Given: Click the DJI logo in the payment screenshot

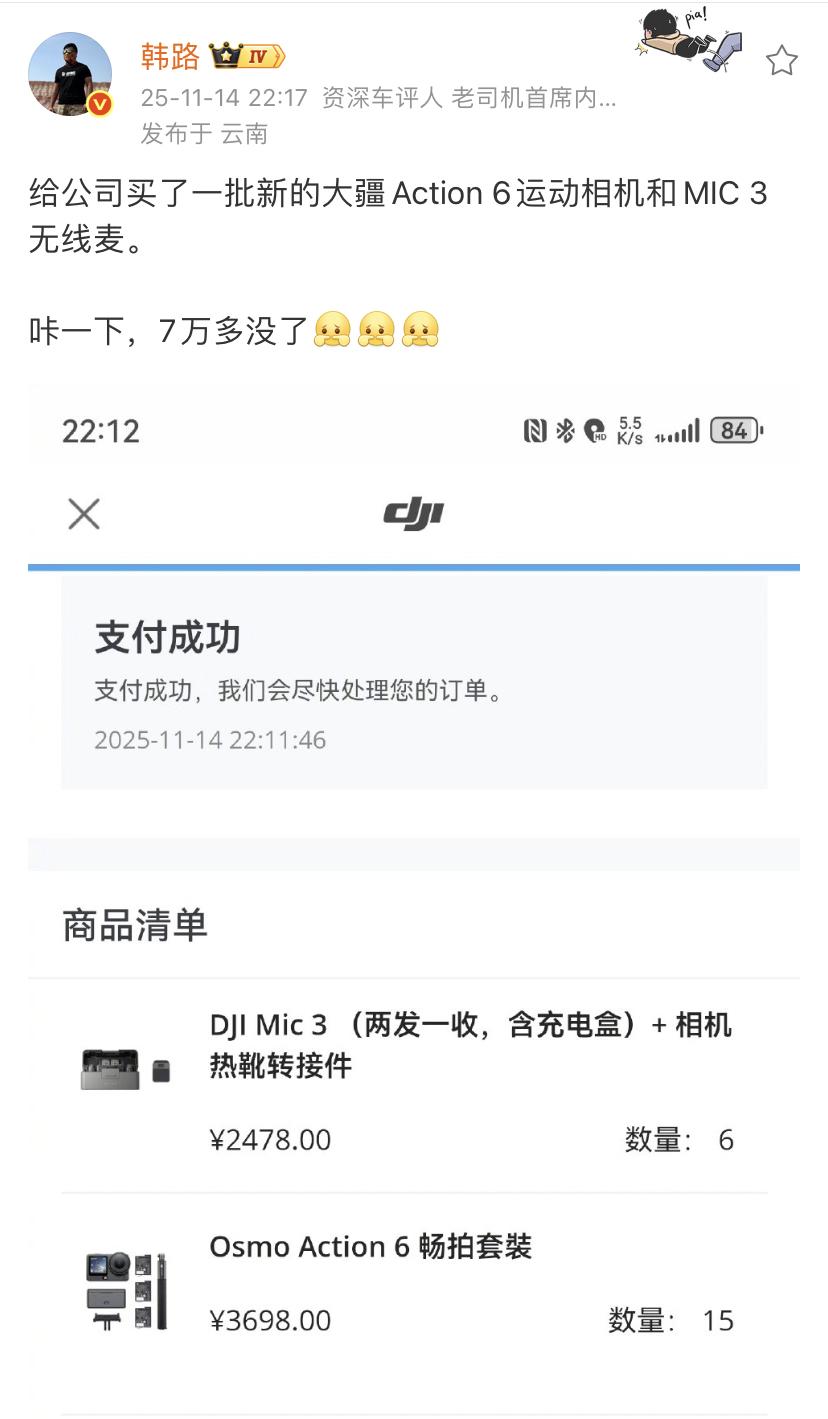Looking at the screenshot, I should click(x=414, y=512).
